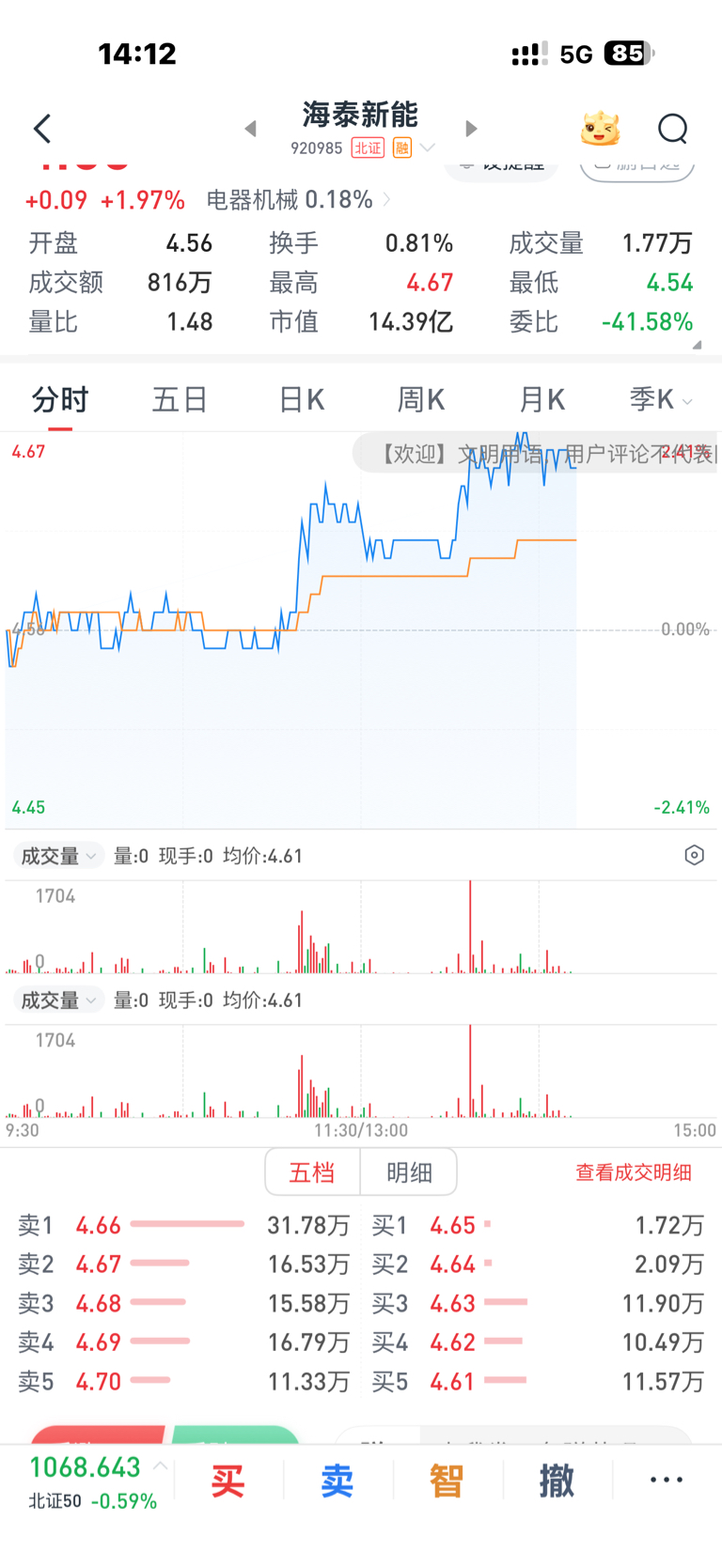The width and height of the screenshot is (722, 1568).
Task: Open the search magnifier icon
Action: [672, 129]
